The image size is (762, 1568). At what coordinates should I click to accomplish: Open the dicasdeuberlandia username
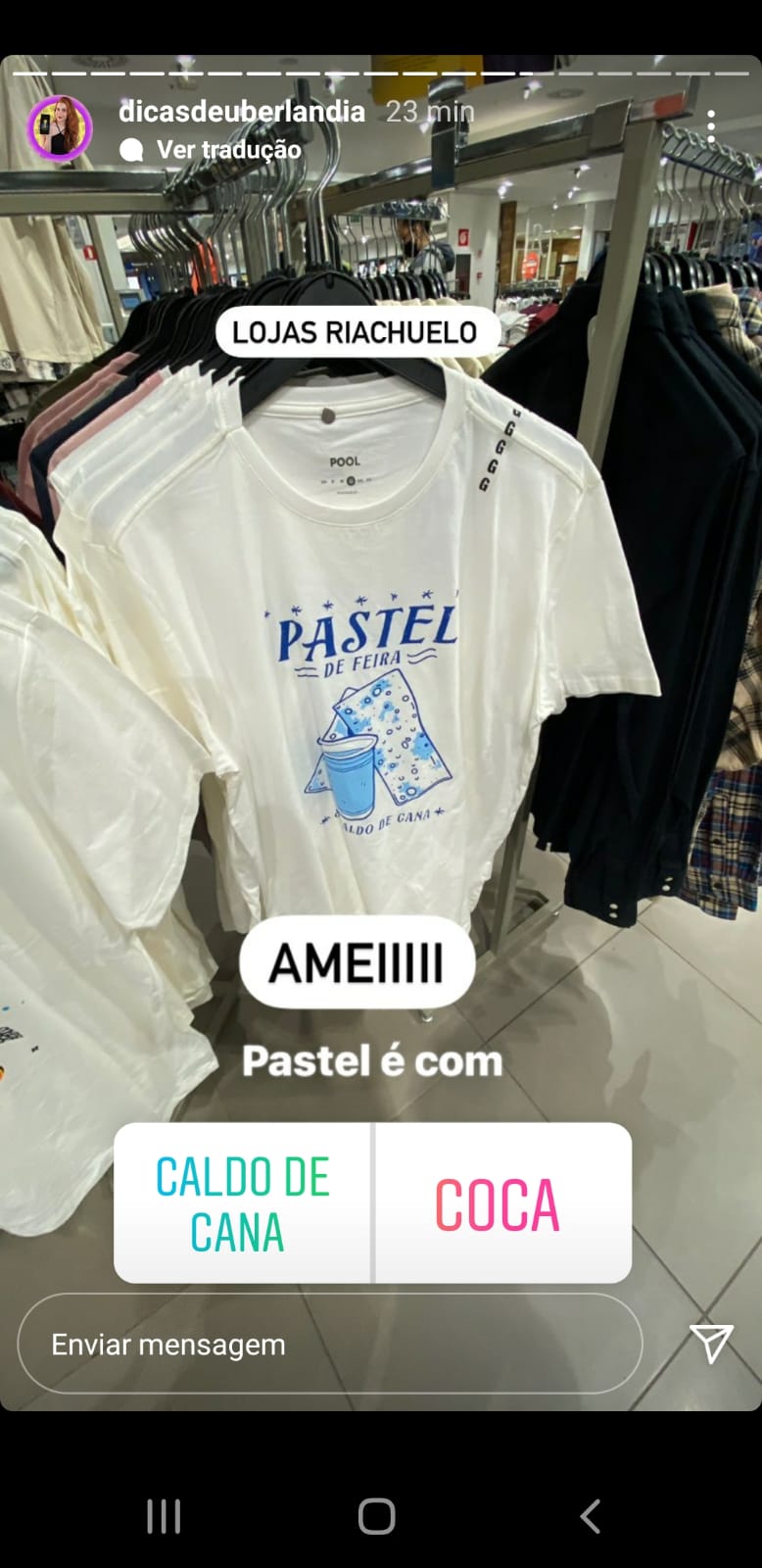point(241,112)
